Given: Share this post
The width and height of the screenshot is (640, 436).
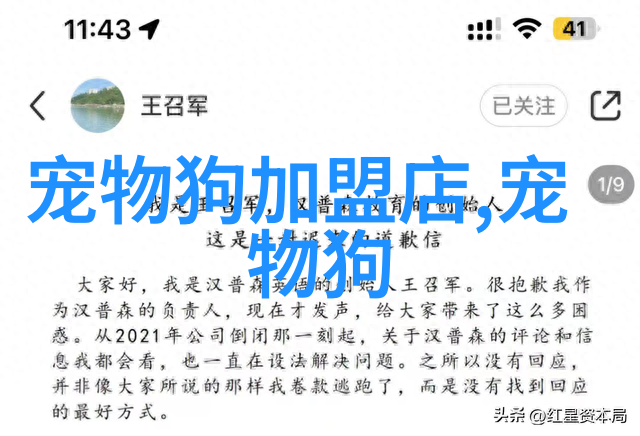Looking at the screenshot, I should 604,104.
